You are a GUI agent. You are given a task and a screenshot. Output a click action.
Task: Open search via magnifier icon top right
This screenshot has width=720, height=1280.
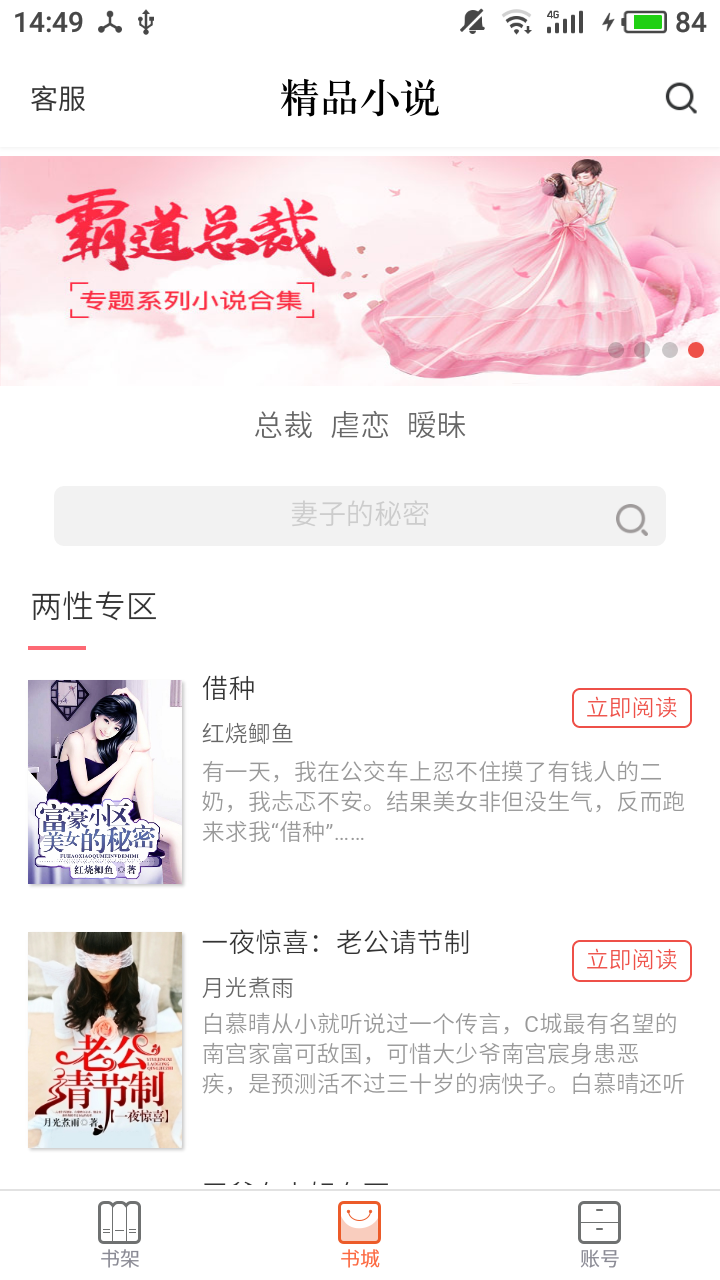(681, 97)
